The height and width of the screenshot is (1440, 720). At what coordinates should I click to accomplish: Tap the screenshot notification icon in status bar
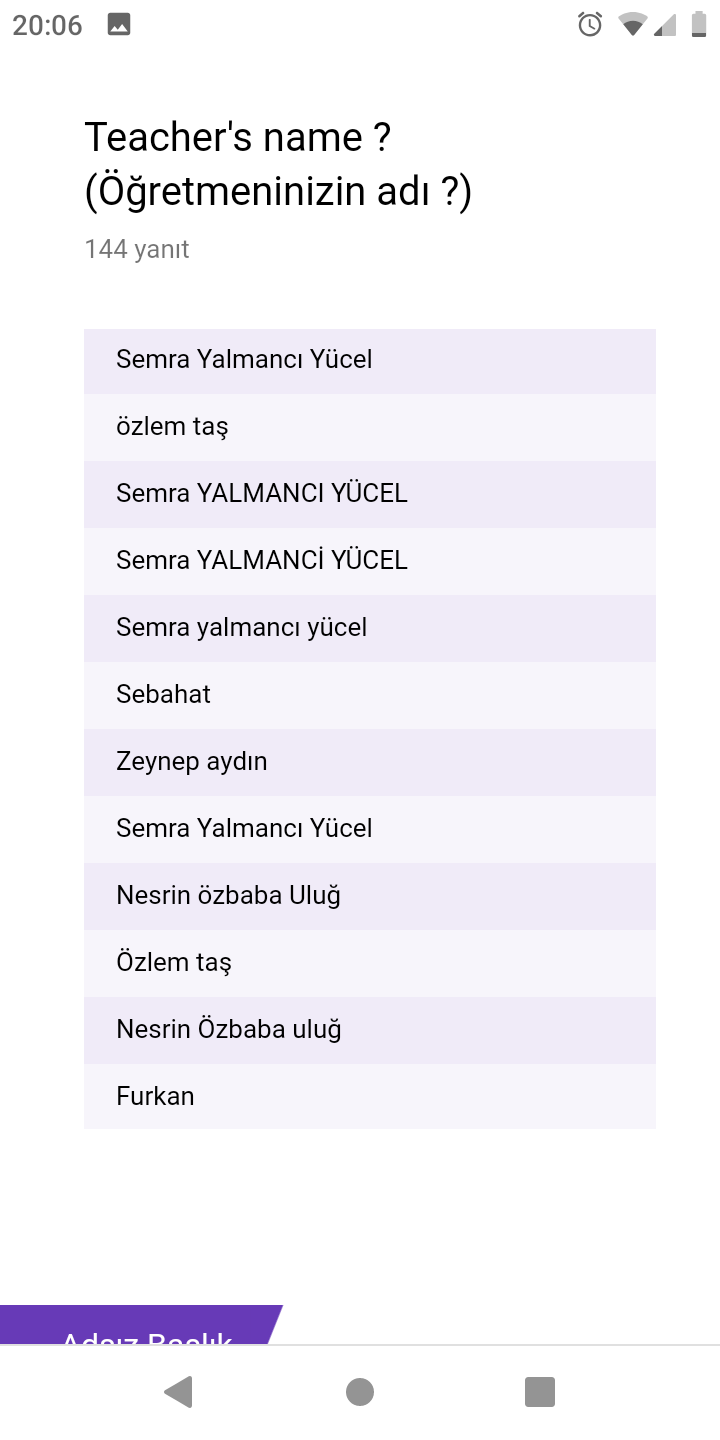click(x=119, y=25)
